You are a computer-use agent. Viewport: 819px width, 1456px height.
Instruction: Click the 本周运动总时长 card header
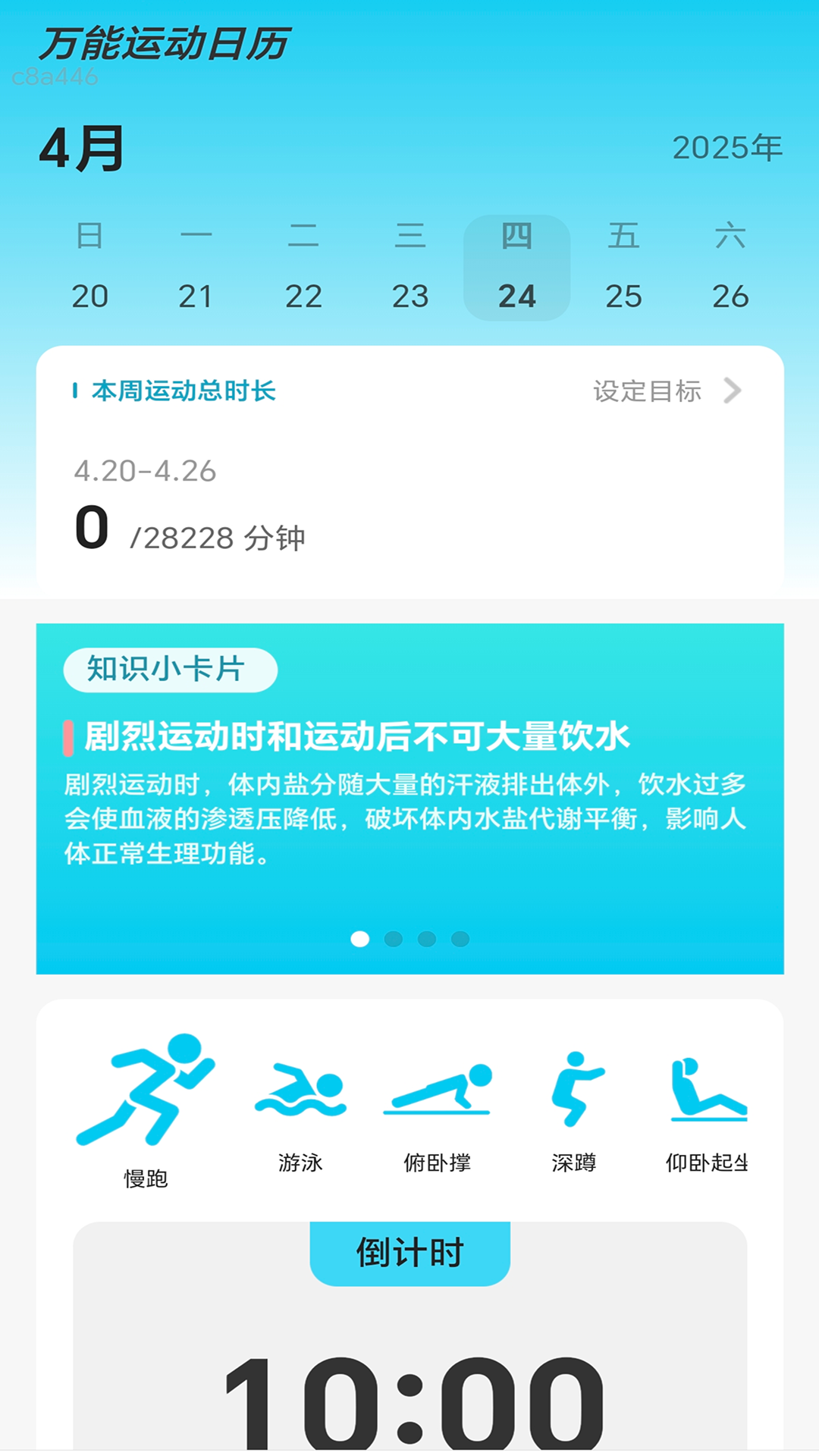pyautogui.click(x=182, y=391)
